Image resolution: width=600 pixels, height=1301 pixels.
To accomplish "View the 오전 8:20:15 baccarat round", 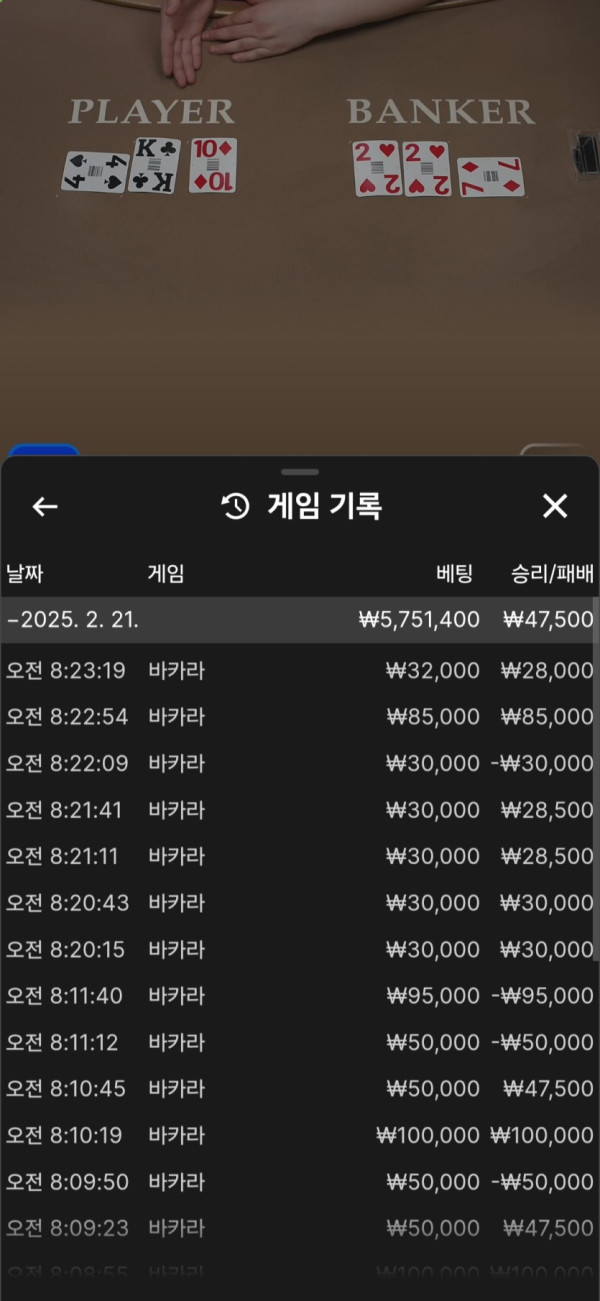I will [x=298, y=950].
